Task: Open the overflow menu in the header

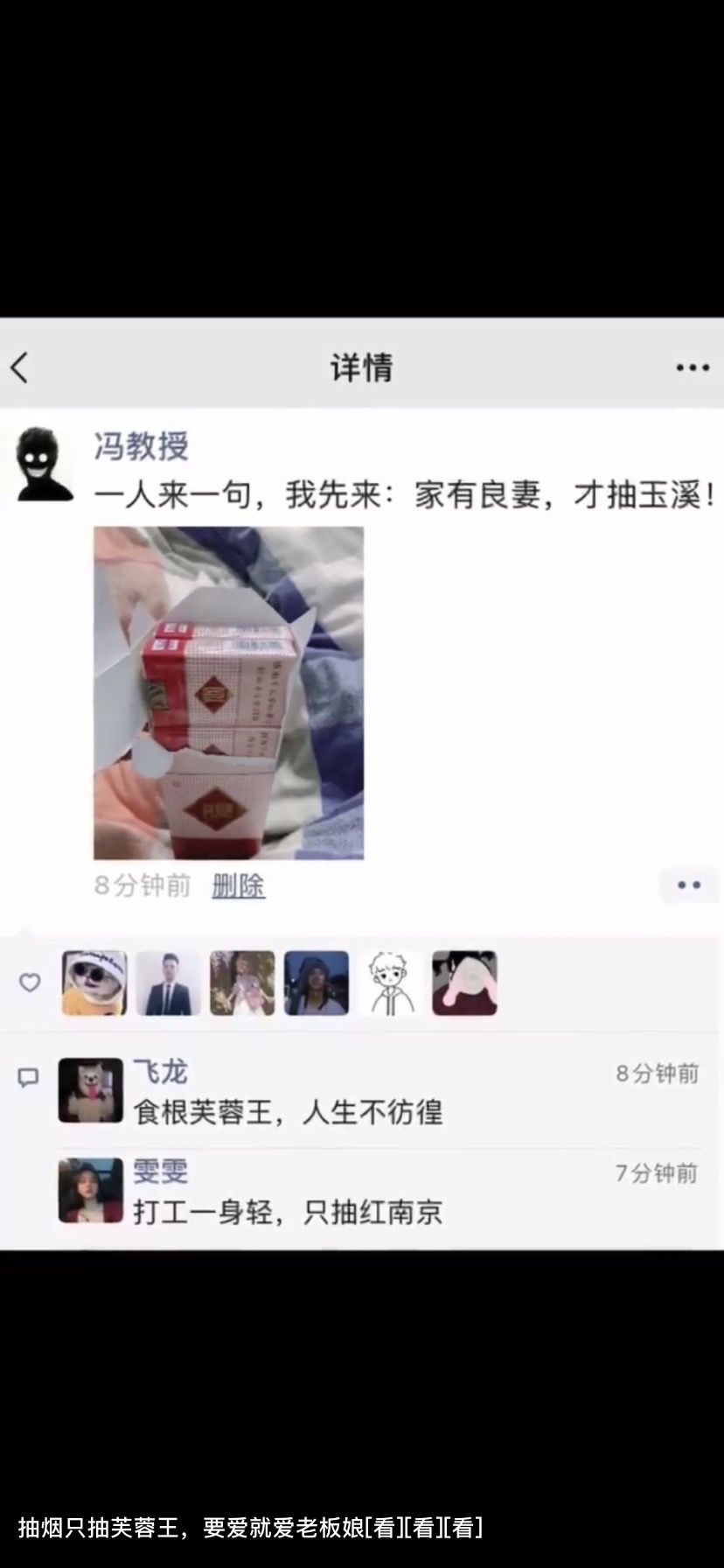Action: pyautogui.click(x=692, y=367)
